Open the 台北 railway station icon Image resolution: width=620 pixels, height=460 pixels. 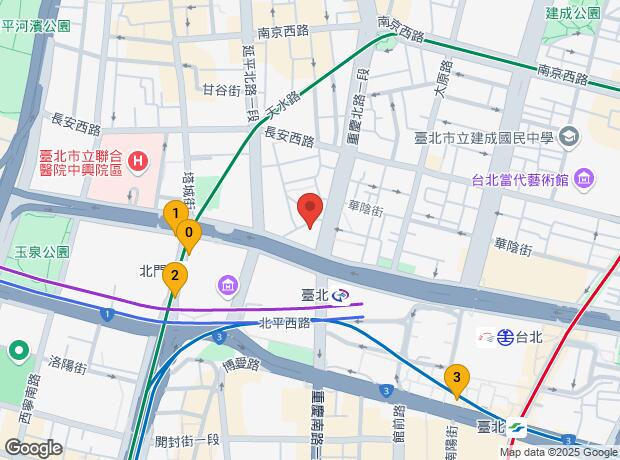[484, 337]
